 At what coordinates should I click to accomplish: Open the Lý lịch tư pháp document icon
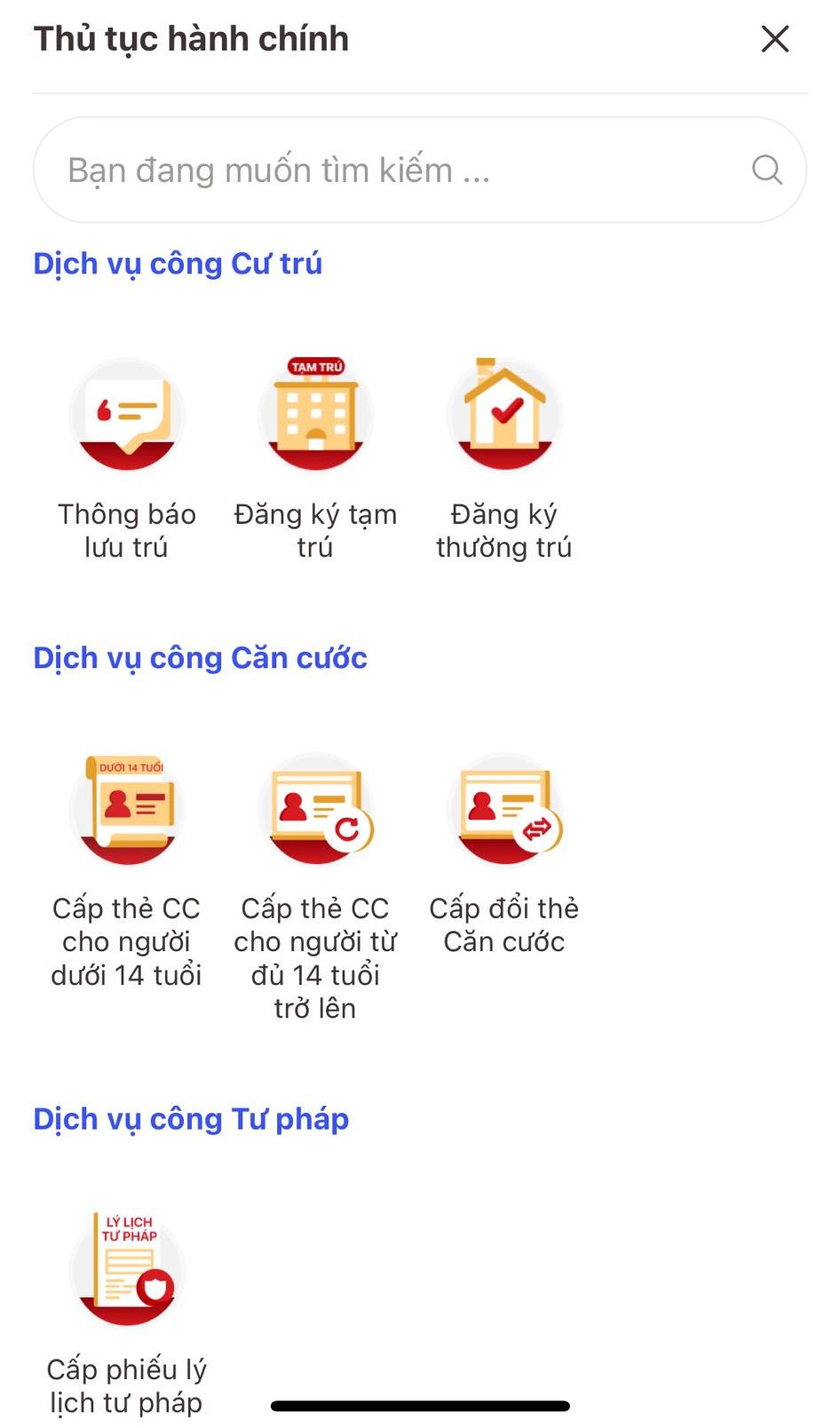click(x=127, y=1270)
